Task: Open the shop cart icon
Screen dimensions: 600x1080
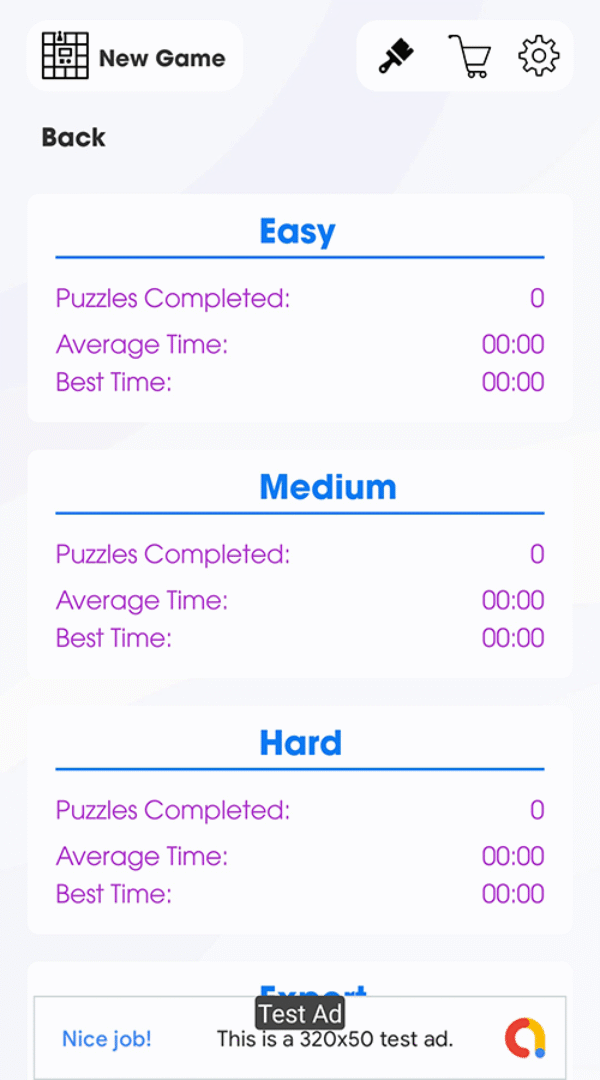Action: 469,56
